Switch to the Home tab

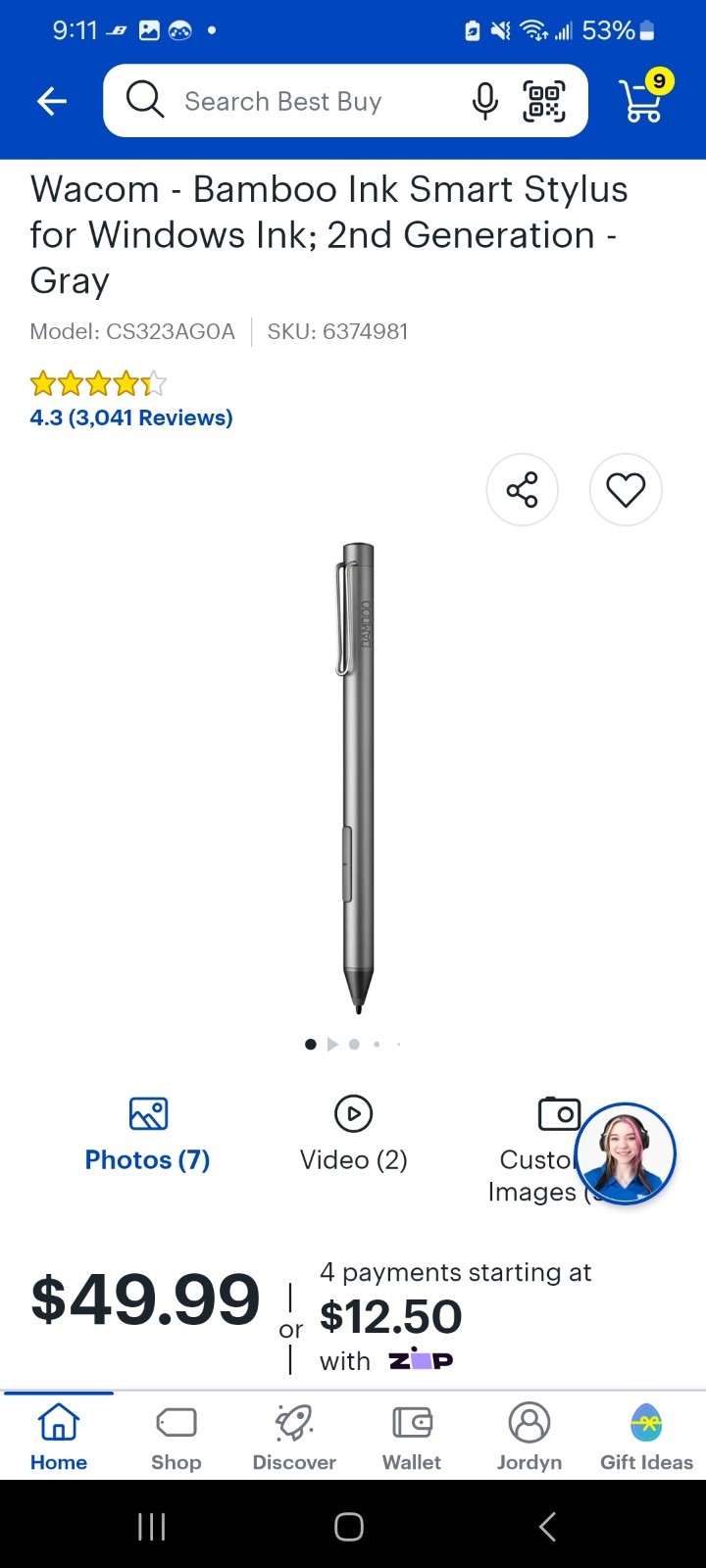pos(59,1437)
